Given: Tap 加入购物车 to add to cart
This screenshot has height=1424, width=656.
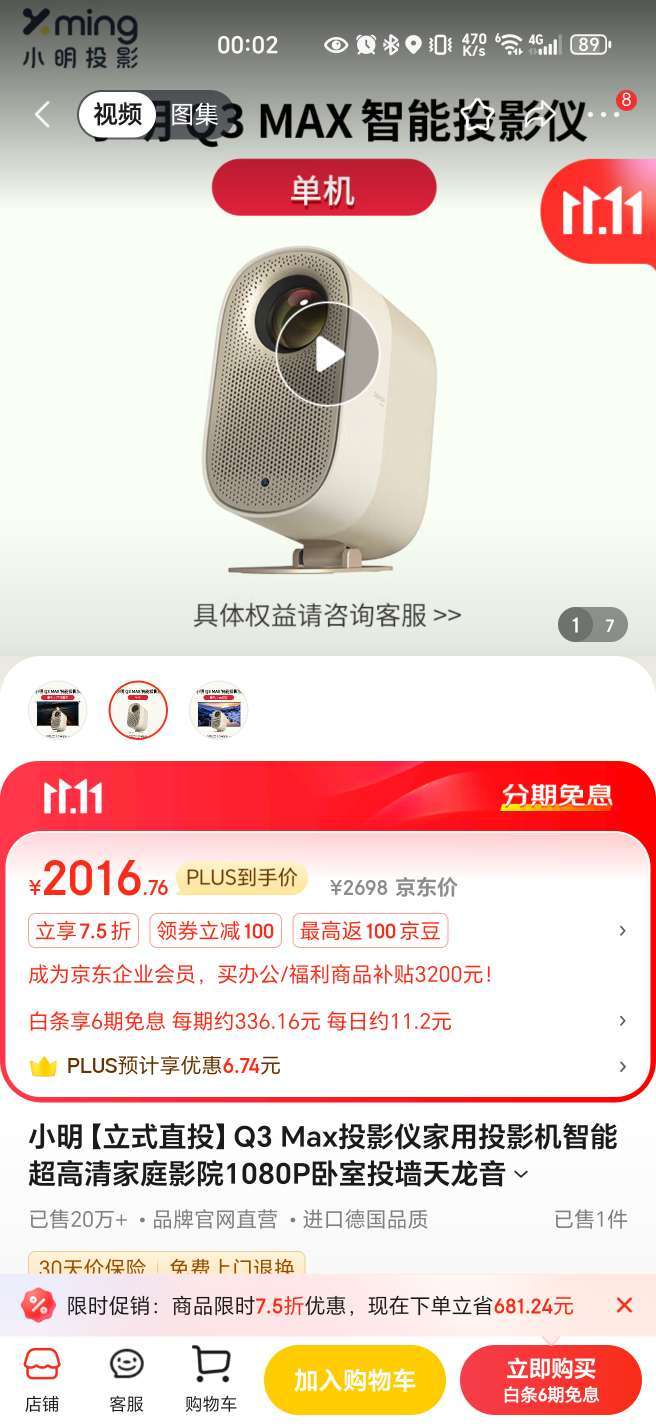Looking at the screenshot, I should (354, 1381).
